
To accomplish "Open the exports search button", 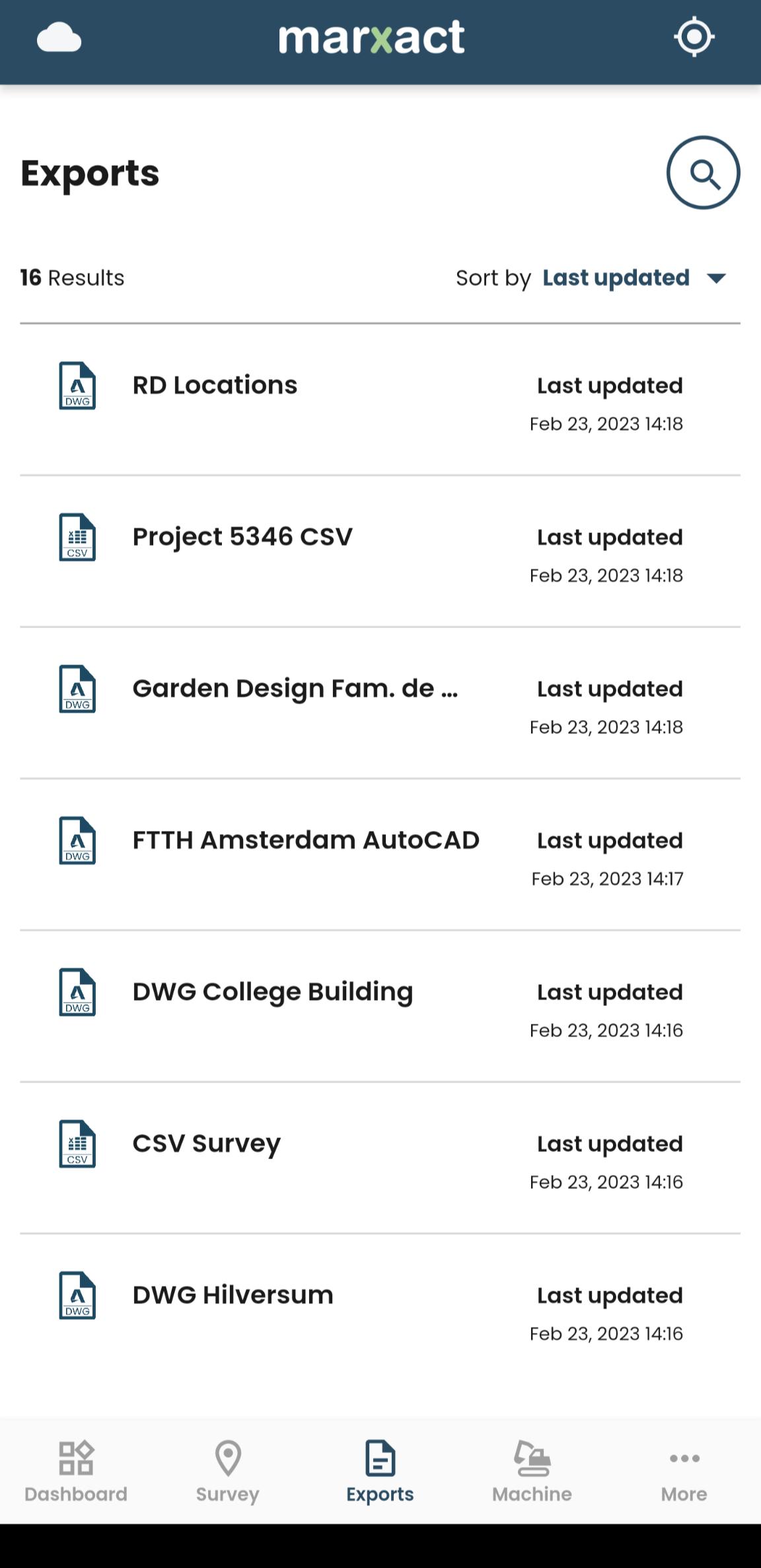I will coord(703,173).
